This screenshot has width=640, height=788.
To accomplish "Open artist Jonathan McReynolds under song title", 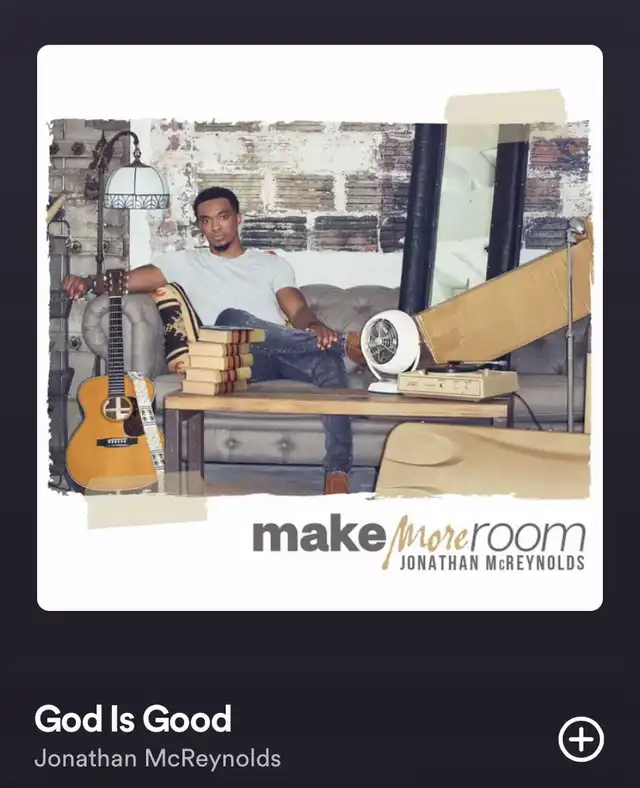I will [x=157, y=758].
